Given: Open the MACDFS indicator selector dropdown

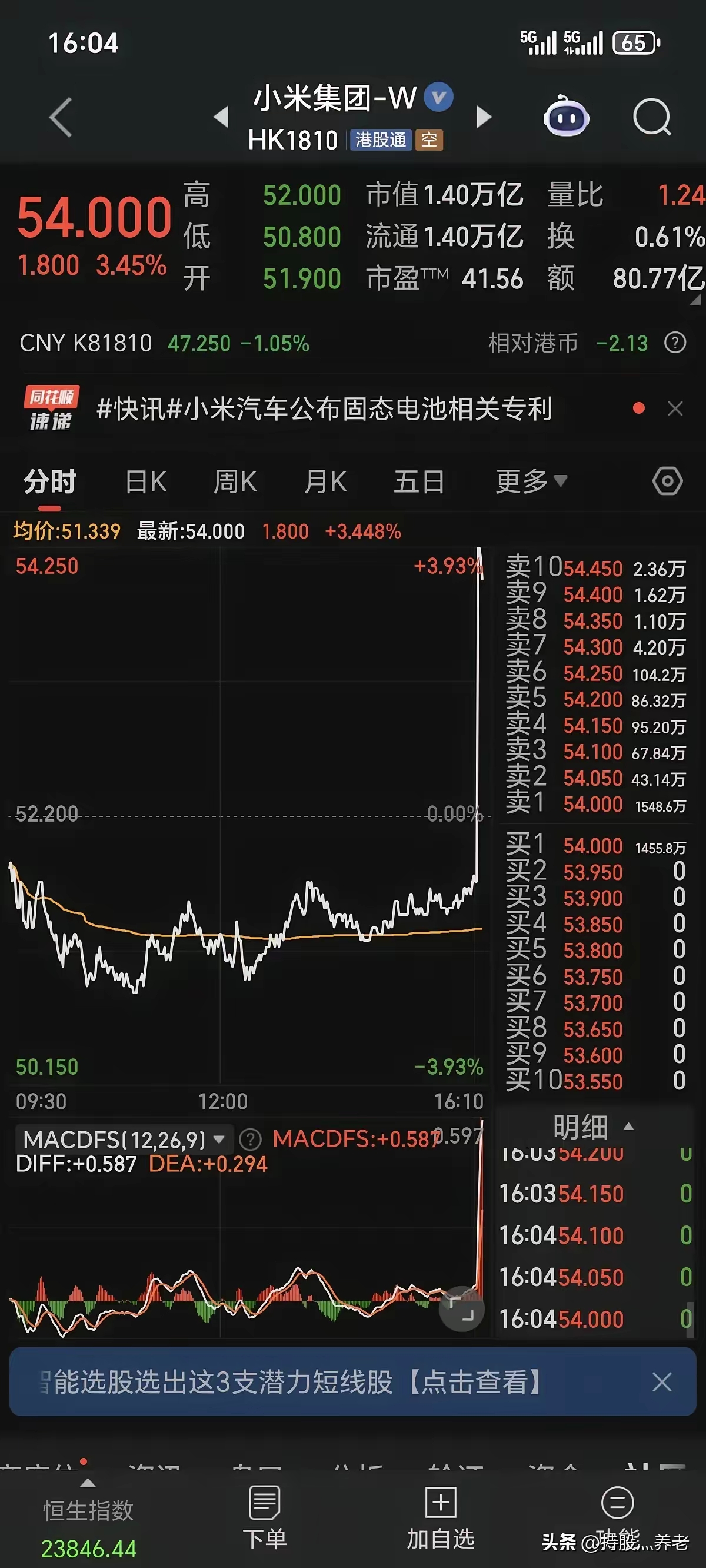Looking at the screenshot, I should 219,1138.
